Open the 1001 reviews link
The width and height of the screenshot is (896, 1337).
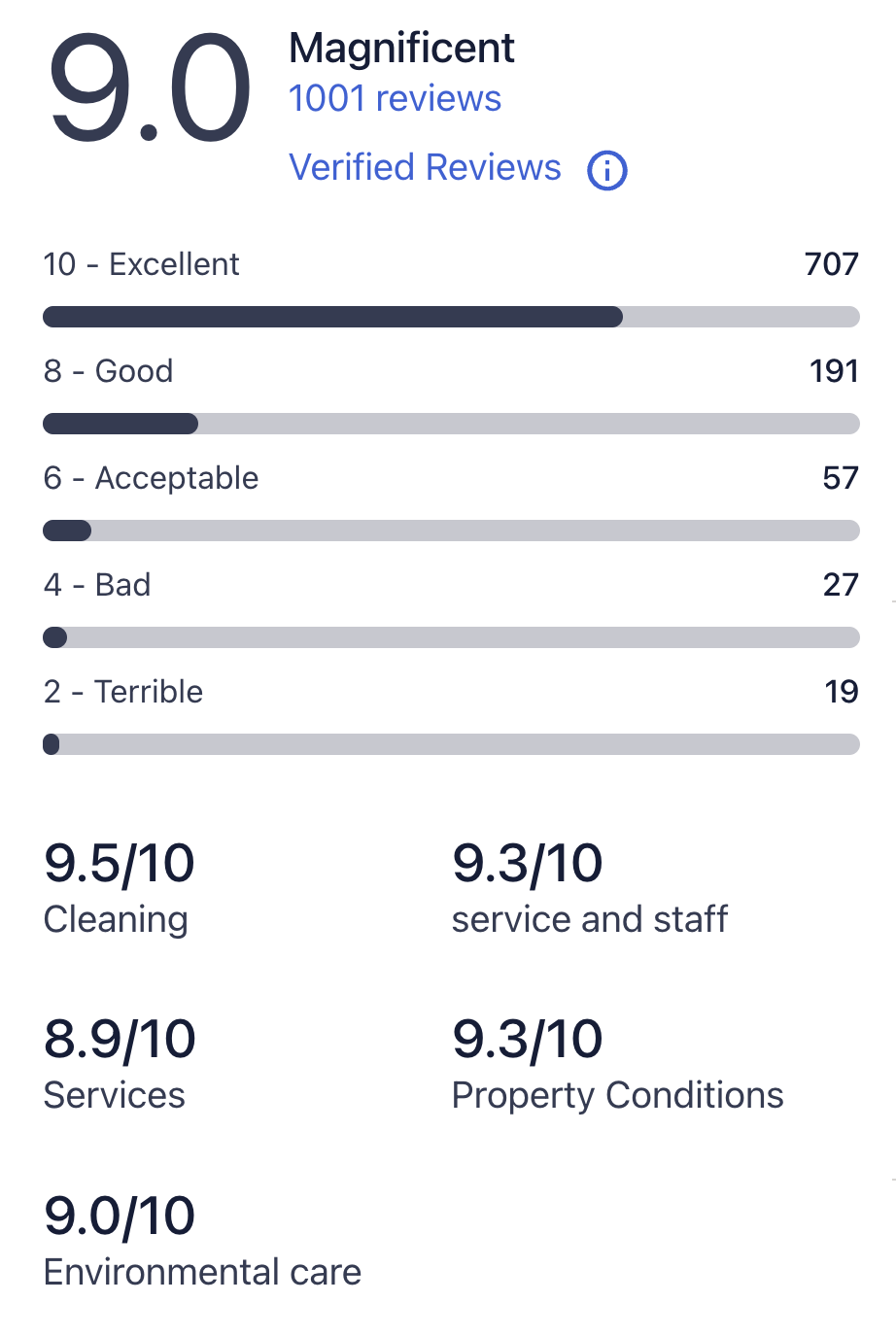pyautogui.click(x=395, y=99)
